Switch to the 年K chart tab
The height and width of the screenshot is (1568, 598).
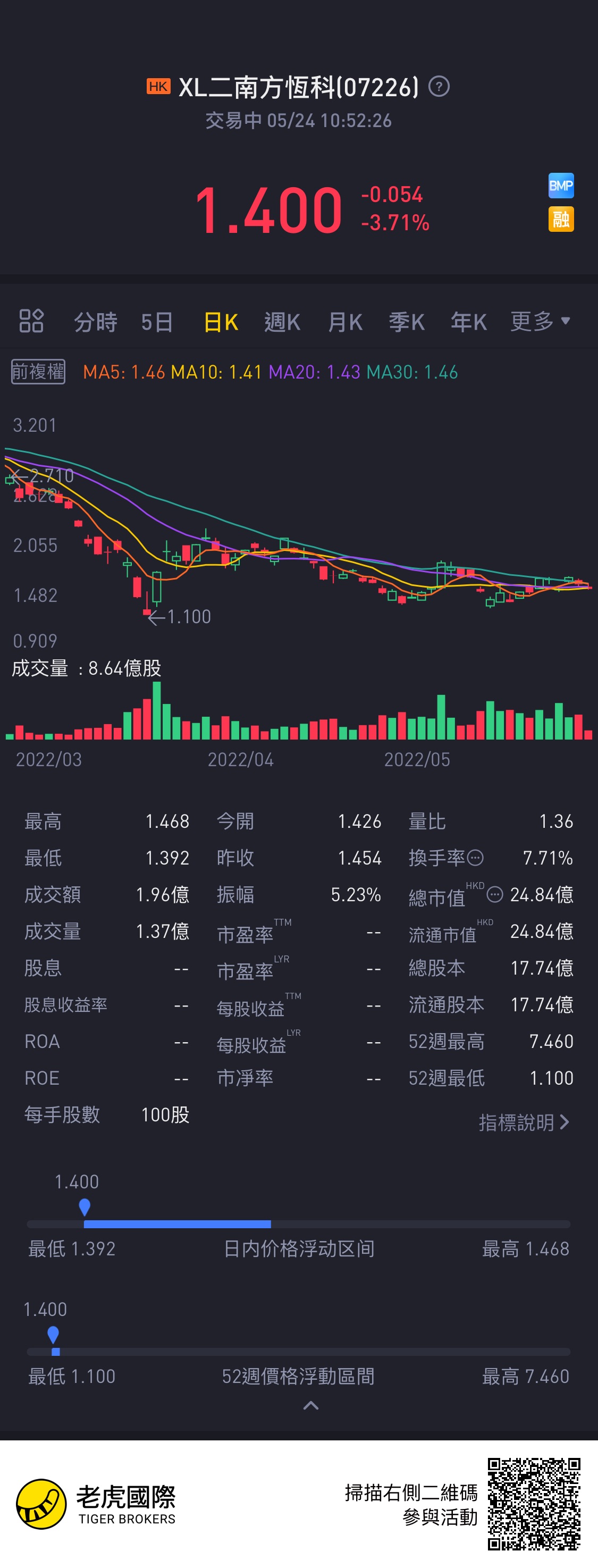point(468,321)
